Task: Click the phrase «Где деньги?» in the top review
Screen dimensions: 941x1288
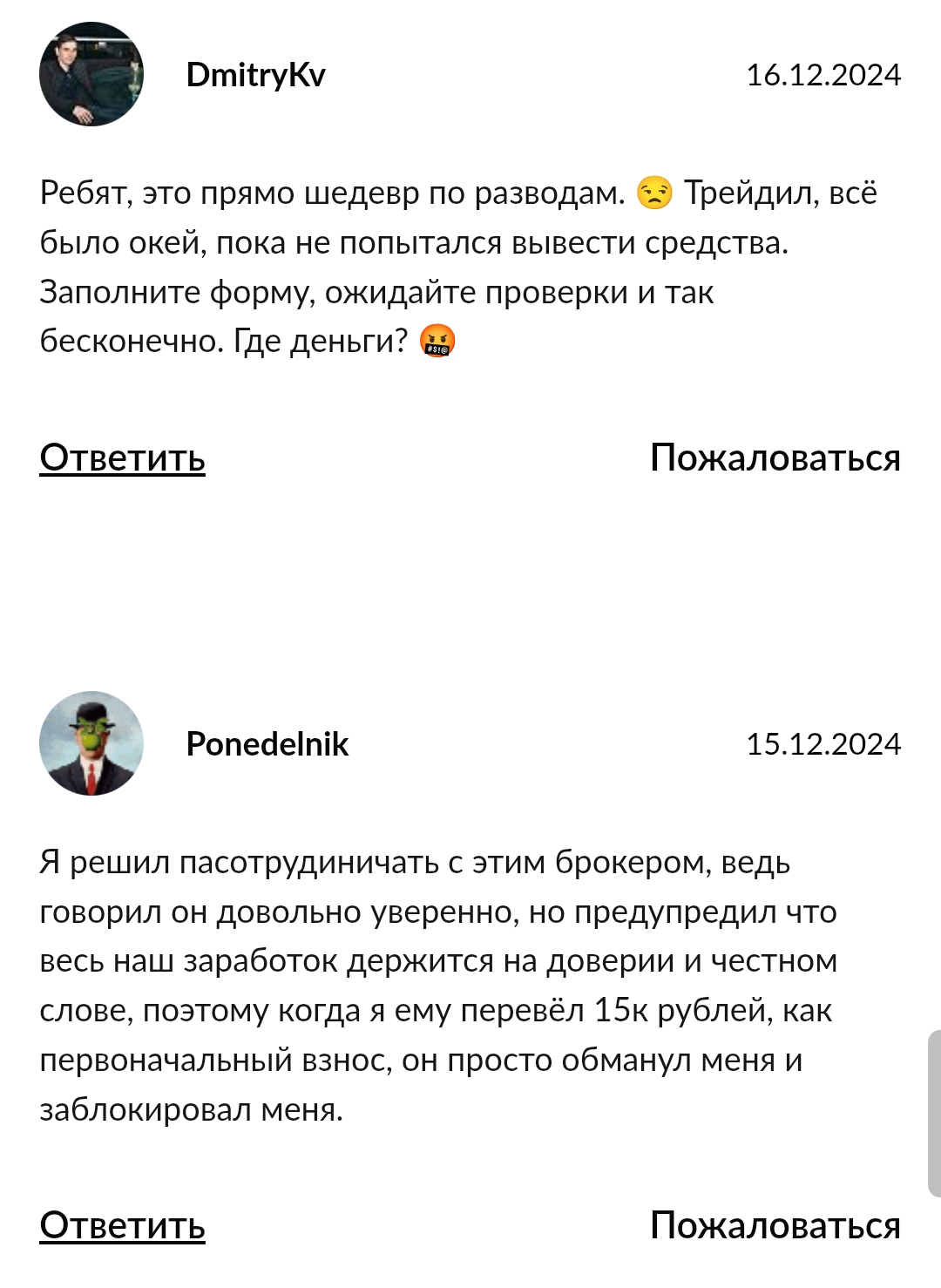Action: (x=318, y=340)
